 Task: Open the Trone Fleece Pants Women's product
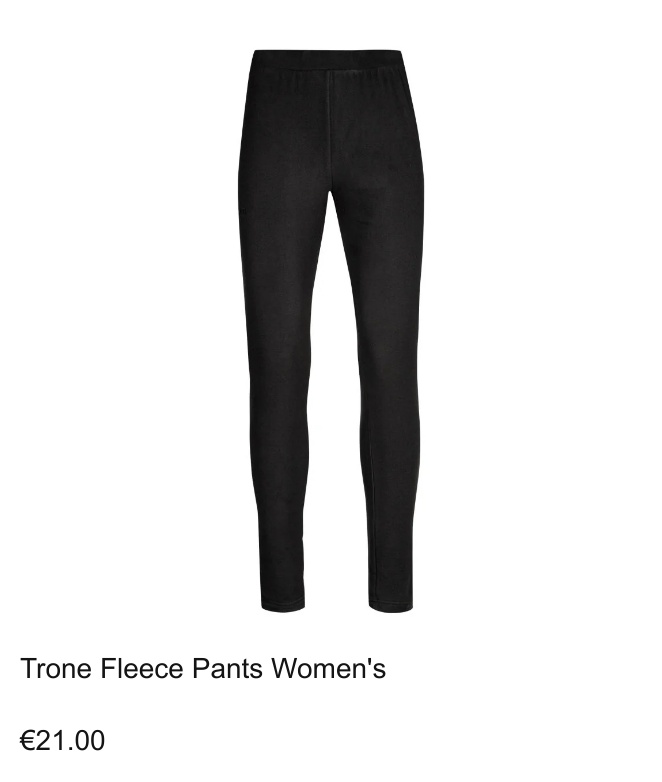203,668
